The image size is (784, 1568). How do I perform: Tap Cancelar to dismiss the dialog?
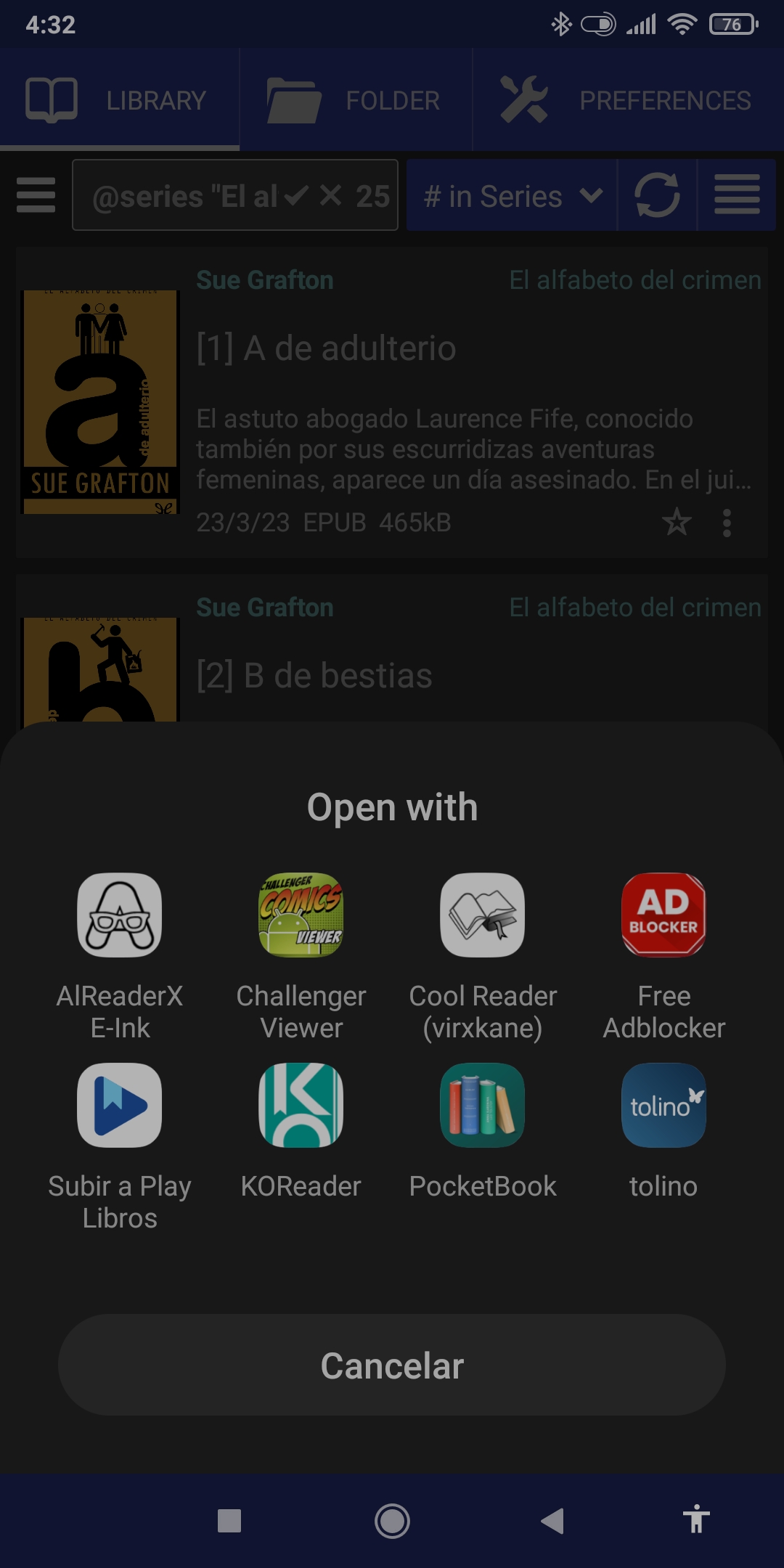(x=392, y=1365)
